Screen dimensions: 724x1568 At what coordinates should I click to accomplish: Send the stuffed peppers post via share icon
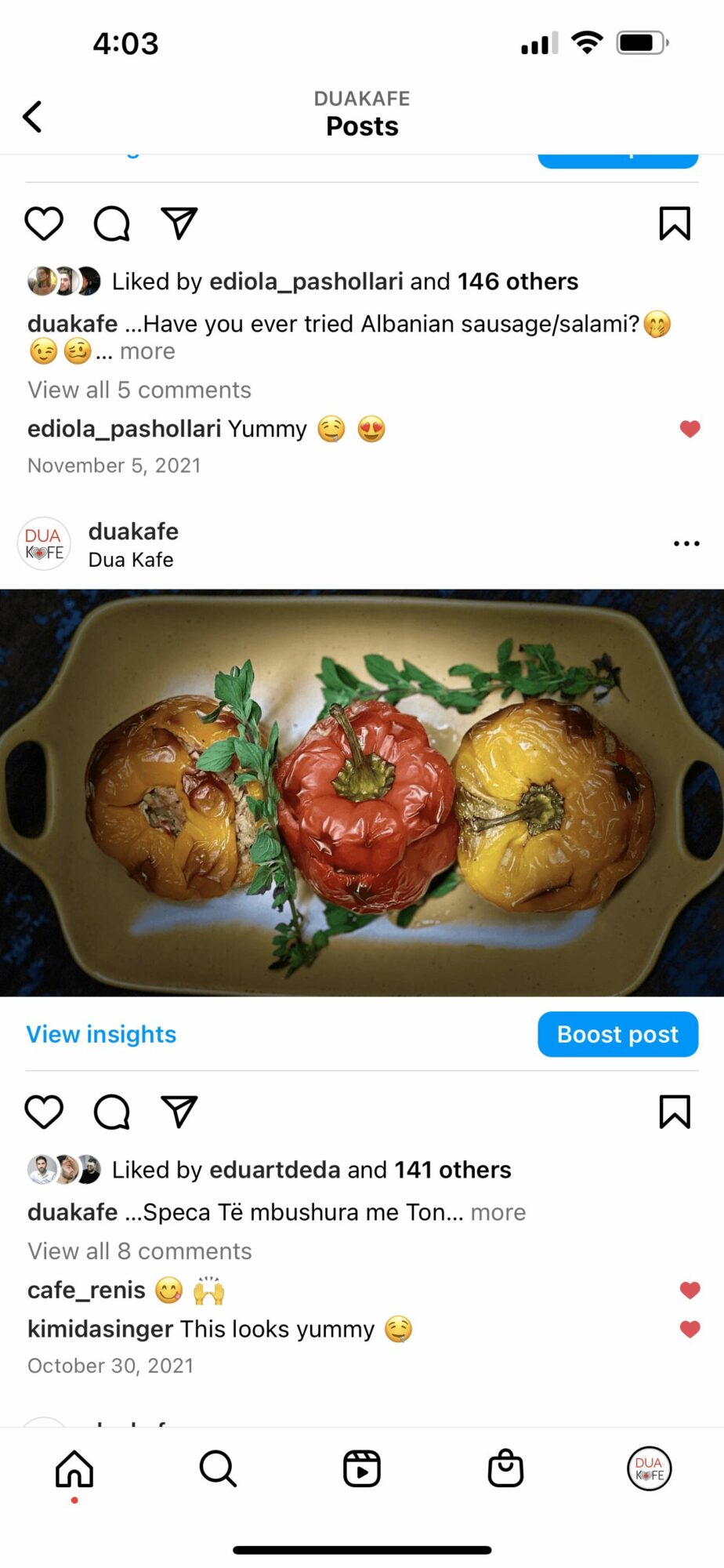click(x=179, y=1112)
